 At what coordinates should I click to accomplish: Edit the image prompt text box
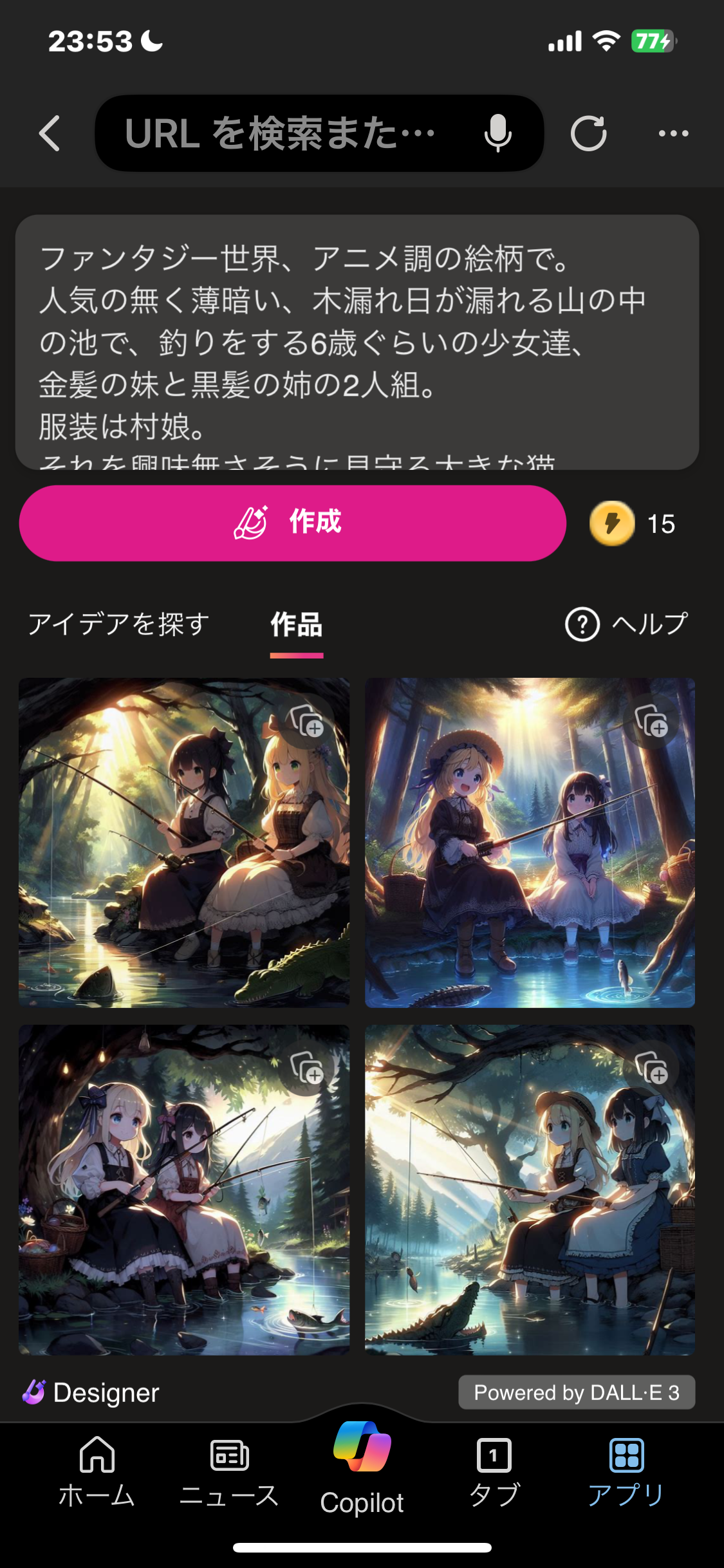pos(357,341)
